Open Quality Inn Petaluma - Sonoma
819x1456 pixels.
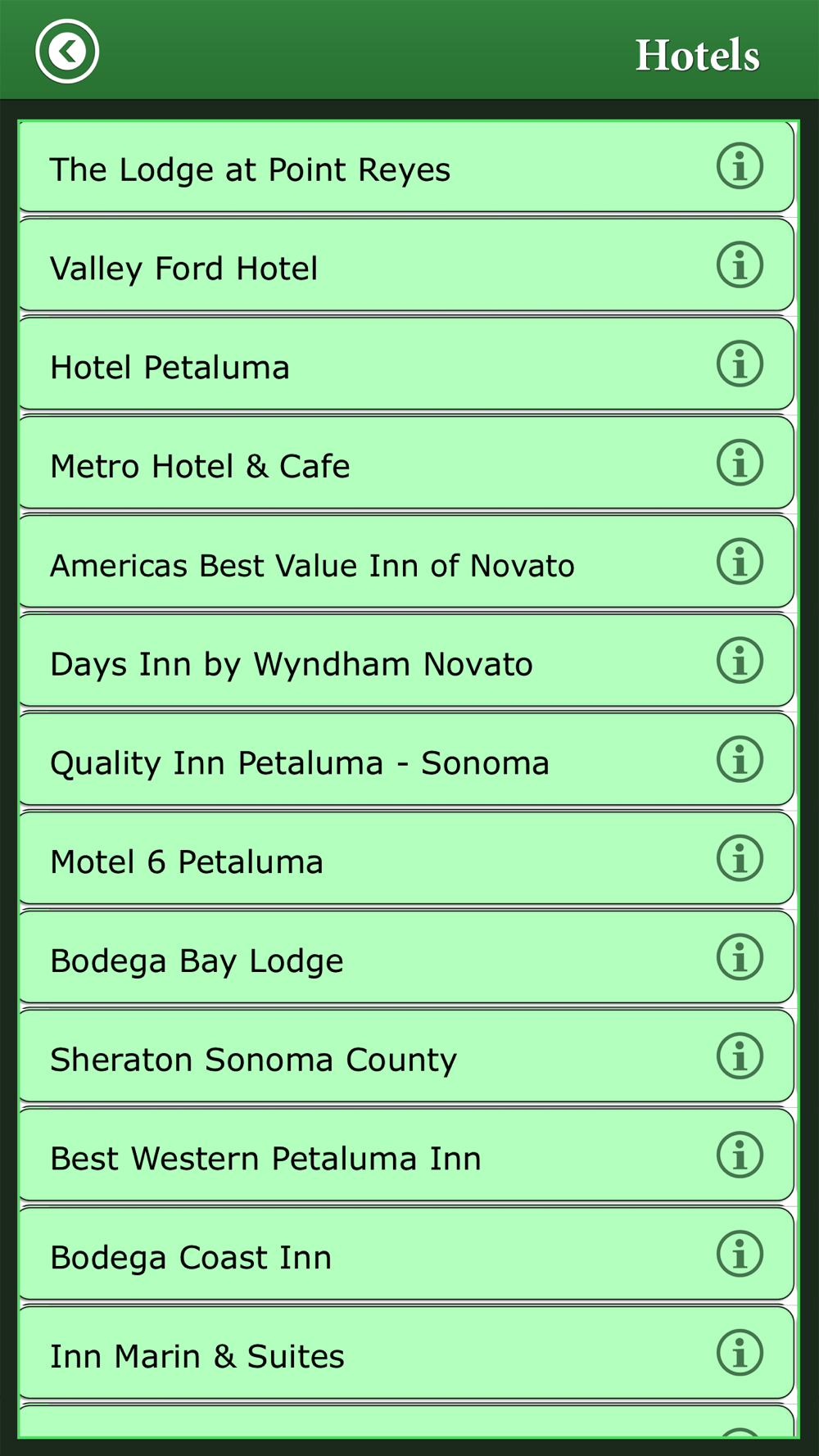(406, 760)
